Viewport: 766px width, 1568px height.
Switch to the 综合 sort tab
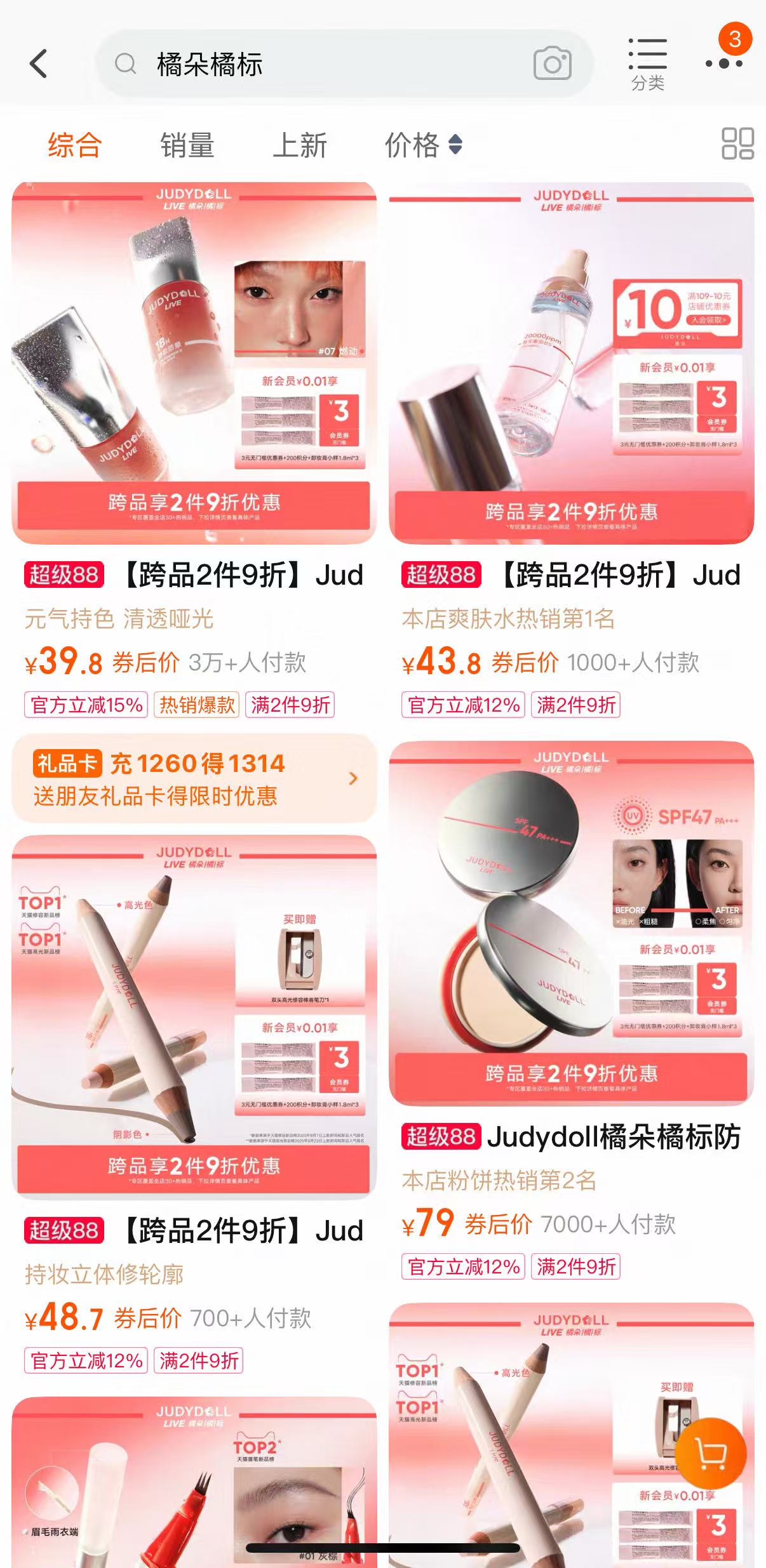[x=75, y=145]
